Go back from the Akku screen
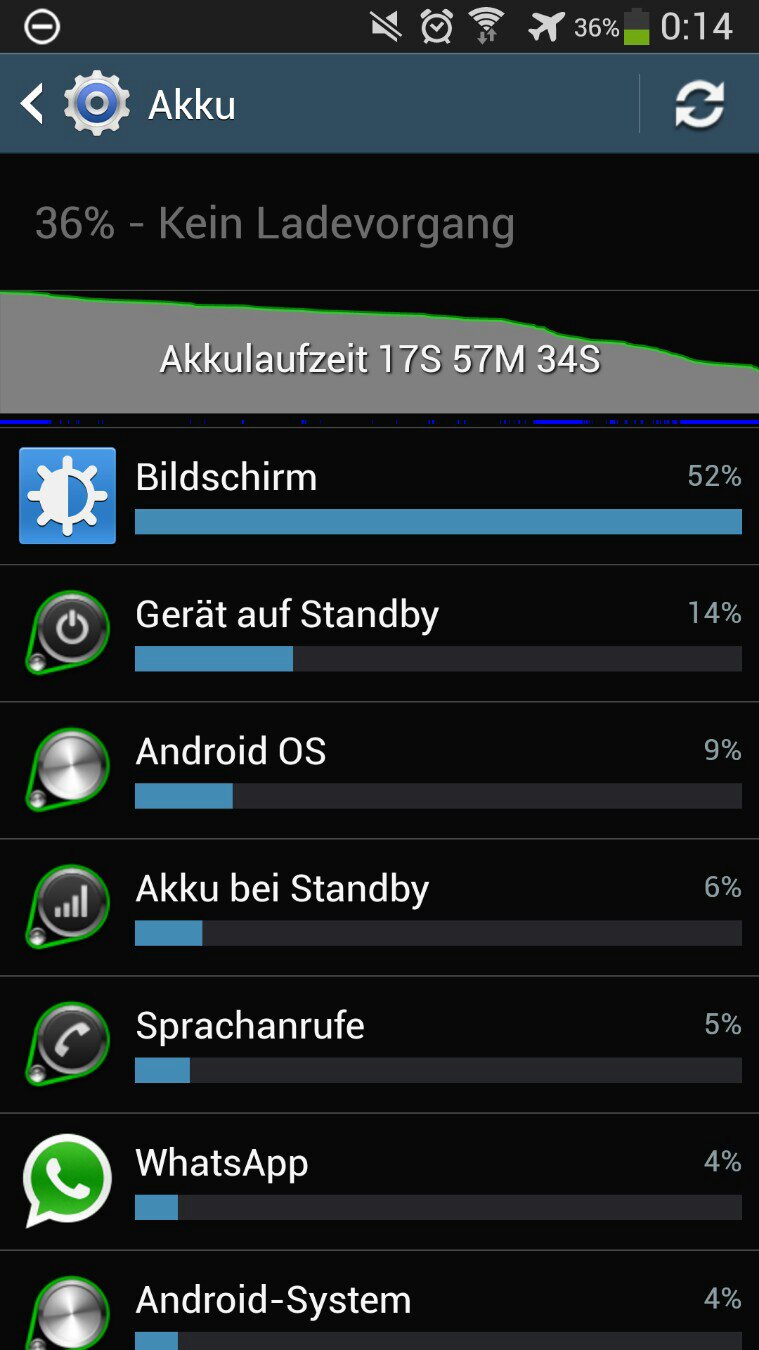 (x=75, y=104)
